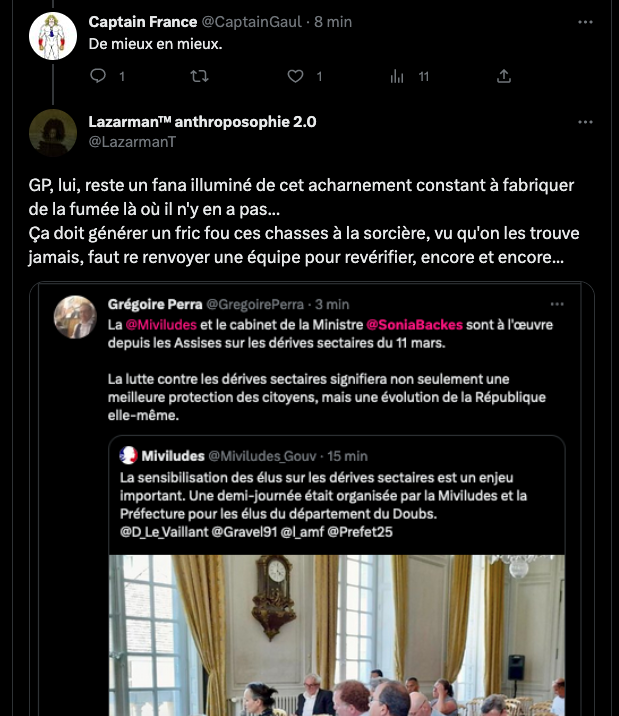Viewport: 619px width, 716px height.
Task: Open Lazarman's profile avatar
Action: click(53, 133)
